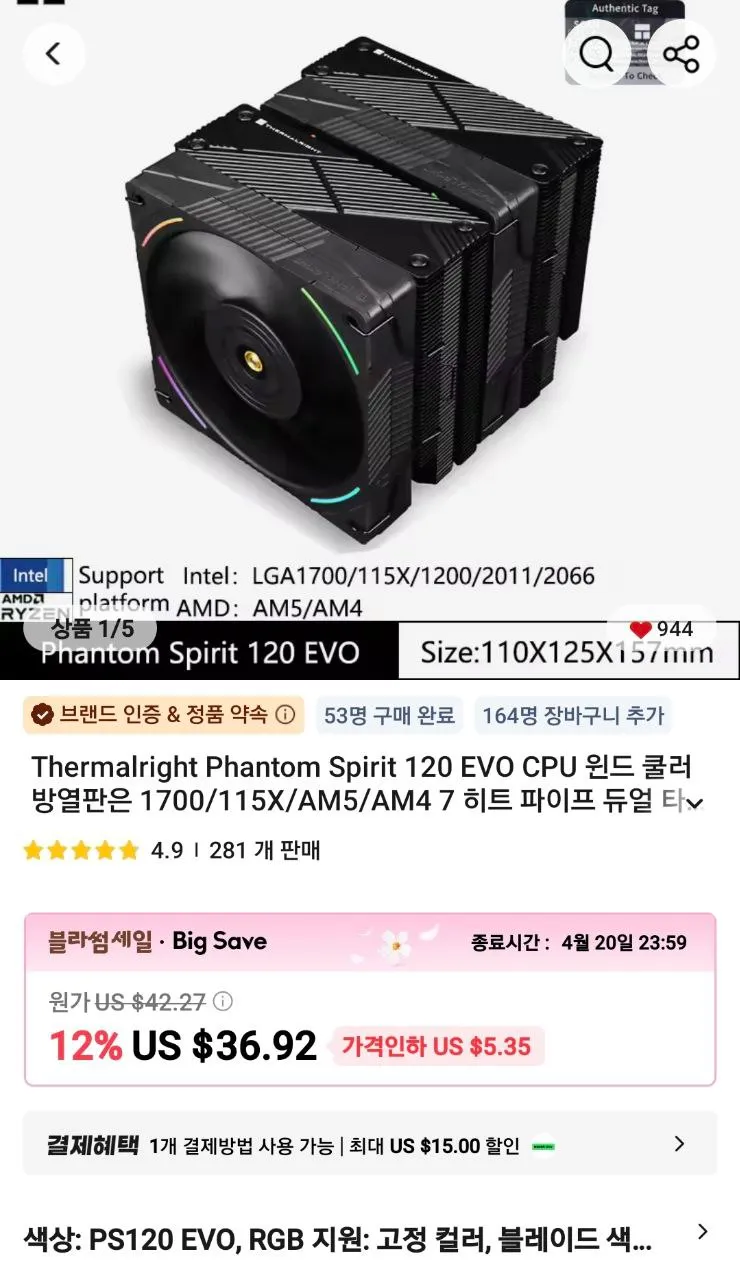Tap the back arrow to return
Viewport: 740px width, 1280px height.
point(55,54)
